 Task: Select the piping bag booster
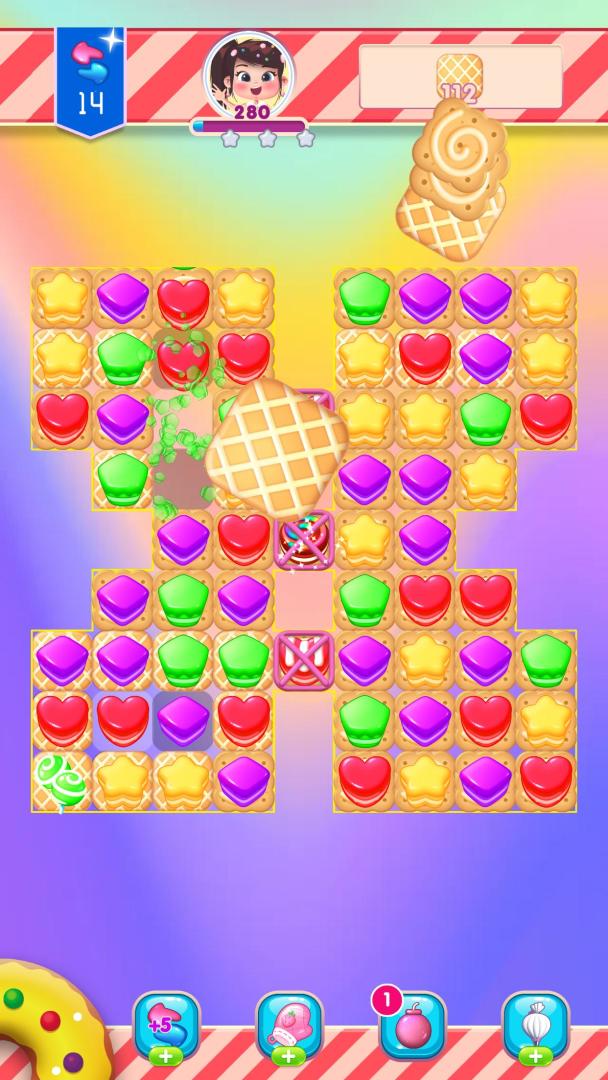[535, 1024]
